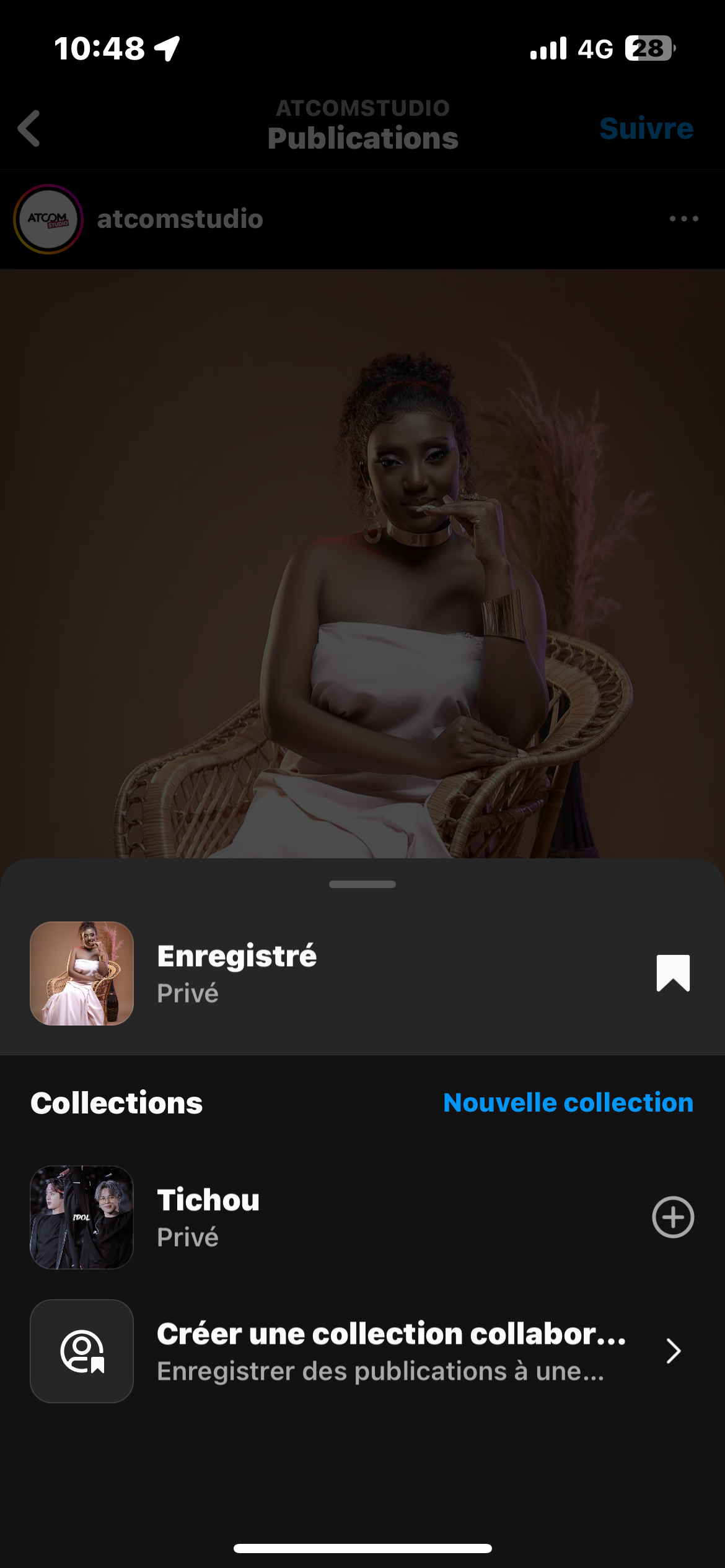
Task: Follow atcomstudio with Suivre
Action: [x=646, y=129]
